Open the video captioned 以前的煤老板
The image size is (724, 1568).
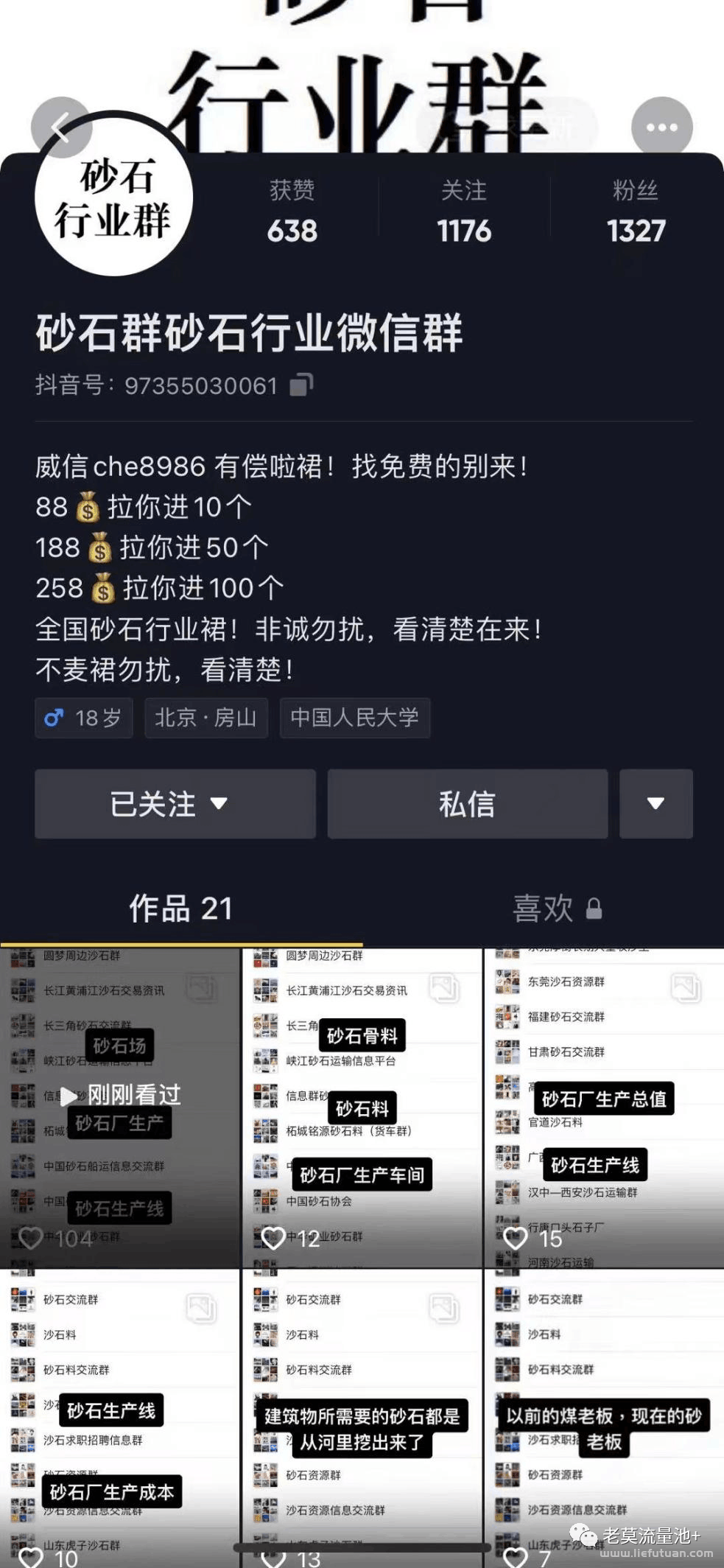(x=604, y=1419)
